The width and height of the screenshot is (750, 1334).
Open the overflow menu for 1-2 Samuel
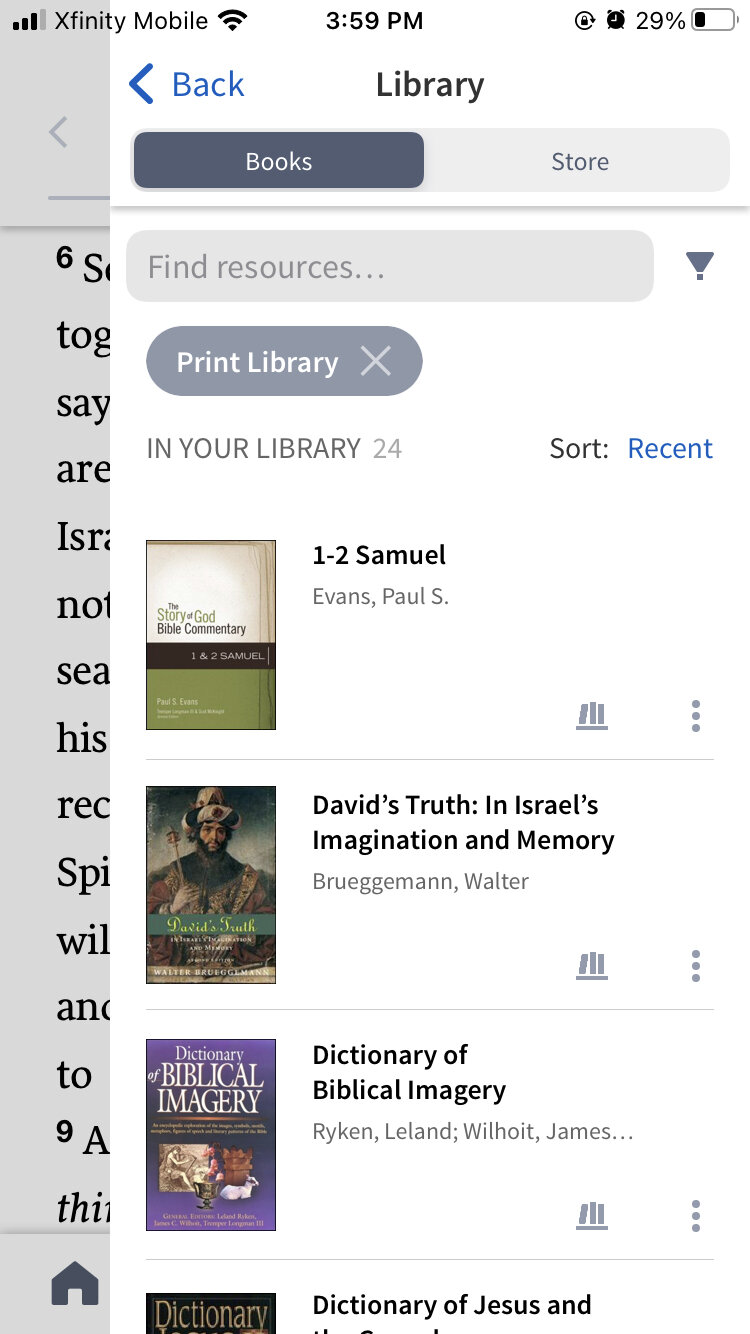[695, 715]
